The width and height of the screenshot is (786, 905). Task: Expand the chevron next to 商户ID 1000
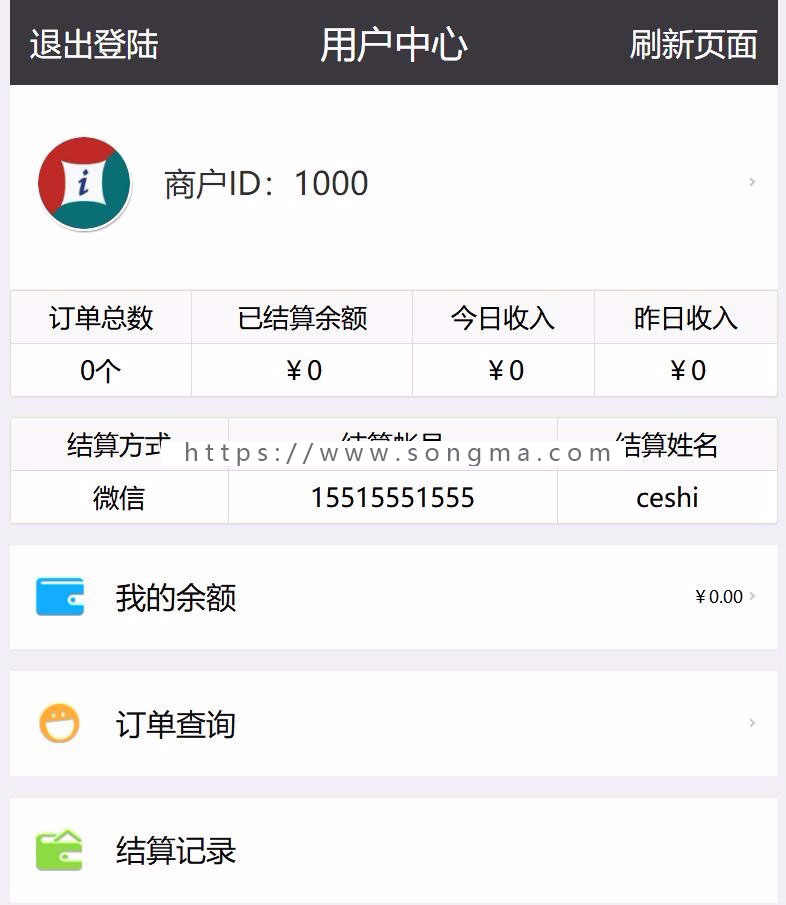coord(752,183)
